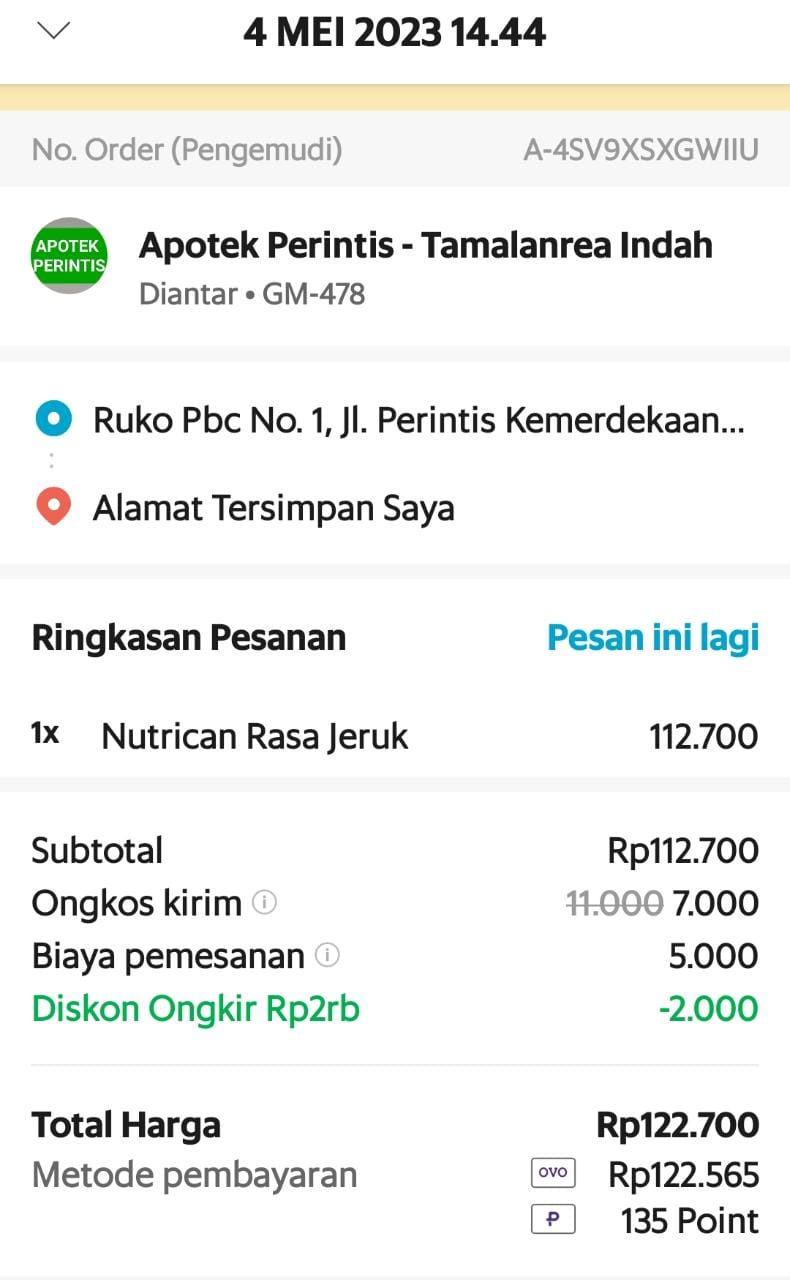Show info about Ongkos kirim
Screen dimensions: 790x1280
click(265, 903)
